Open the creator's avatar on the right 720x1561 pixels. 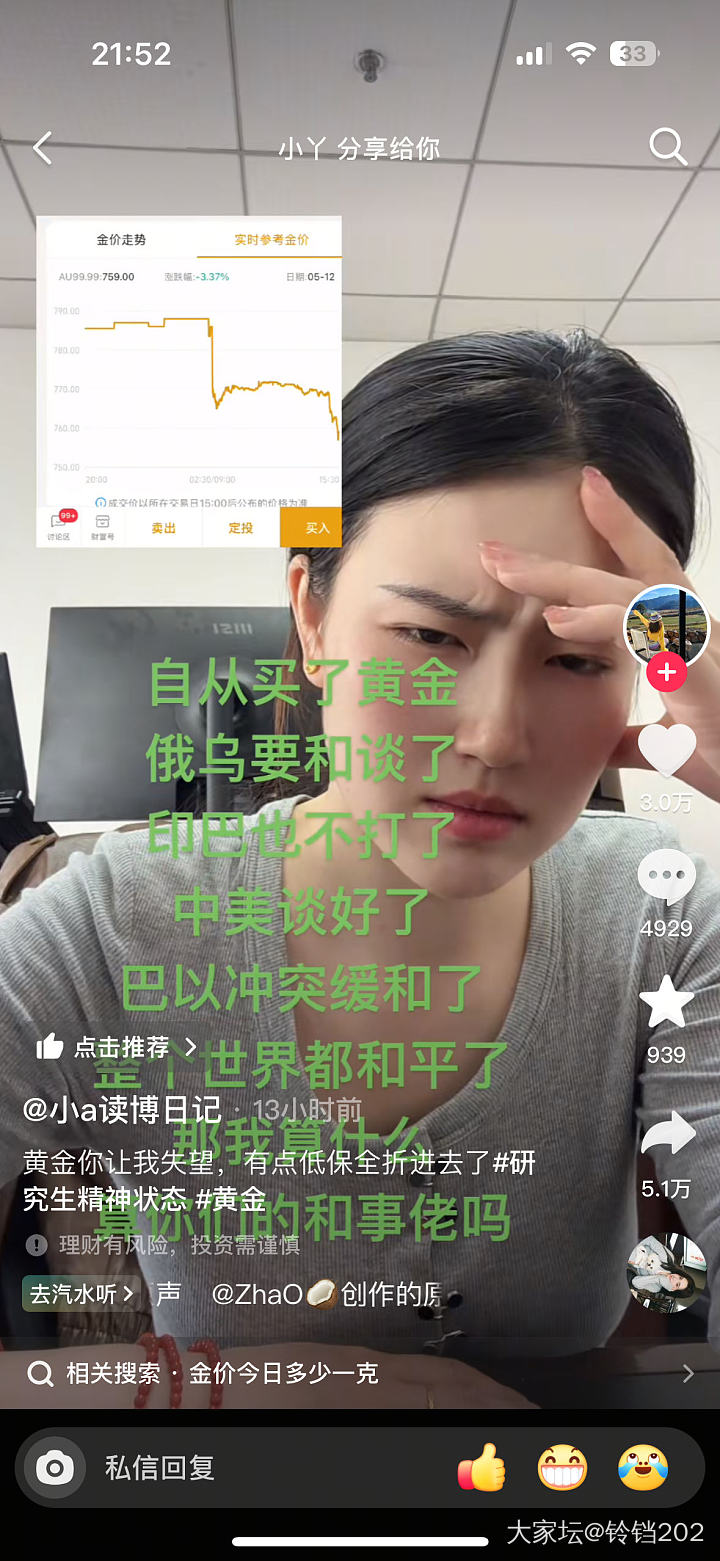(x=666, y=627)
